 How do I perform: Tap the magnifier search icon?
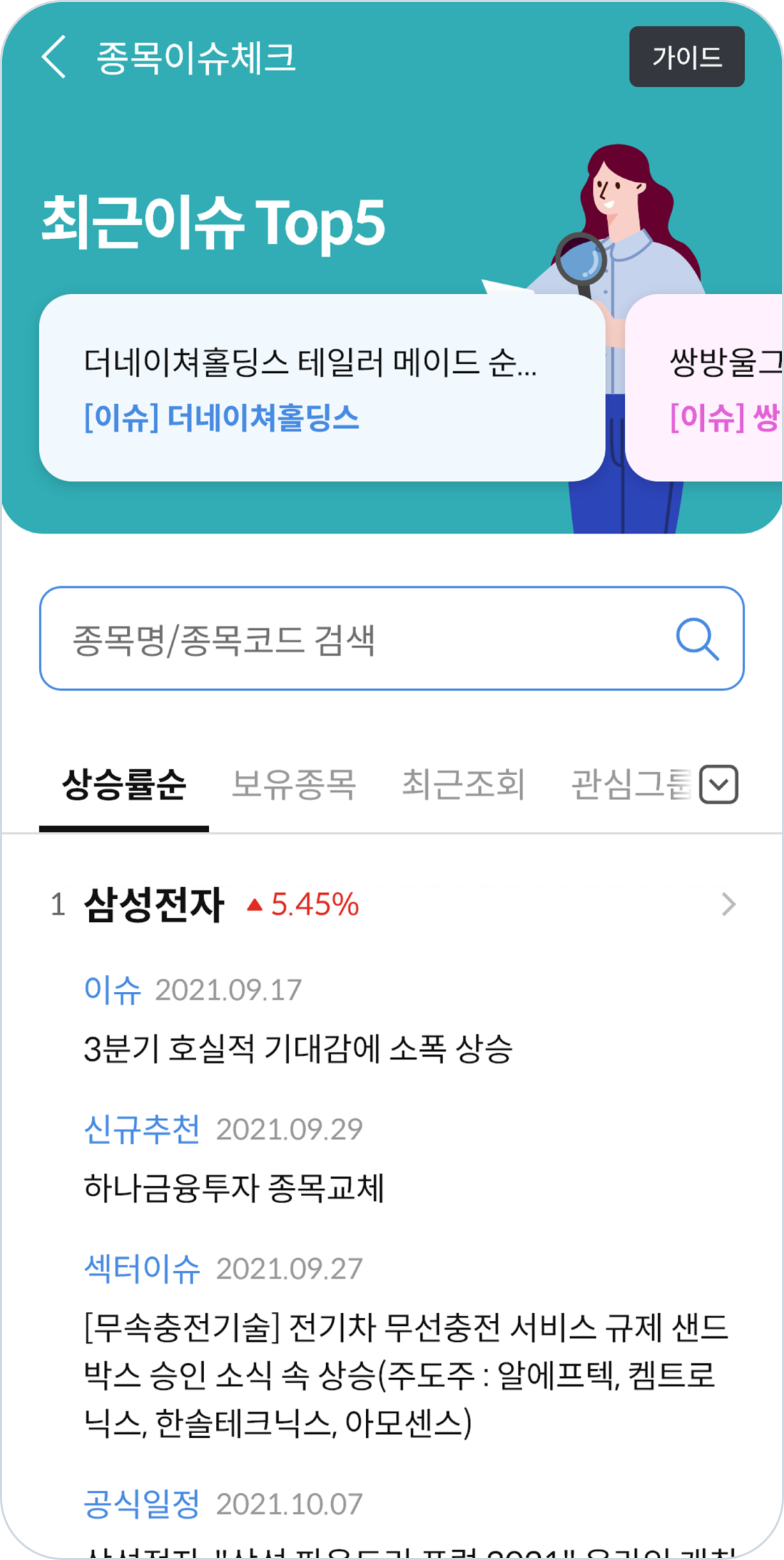(x=697, y=638)
